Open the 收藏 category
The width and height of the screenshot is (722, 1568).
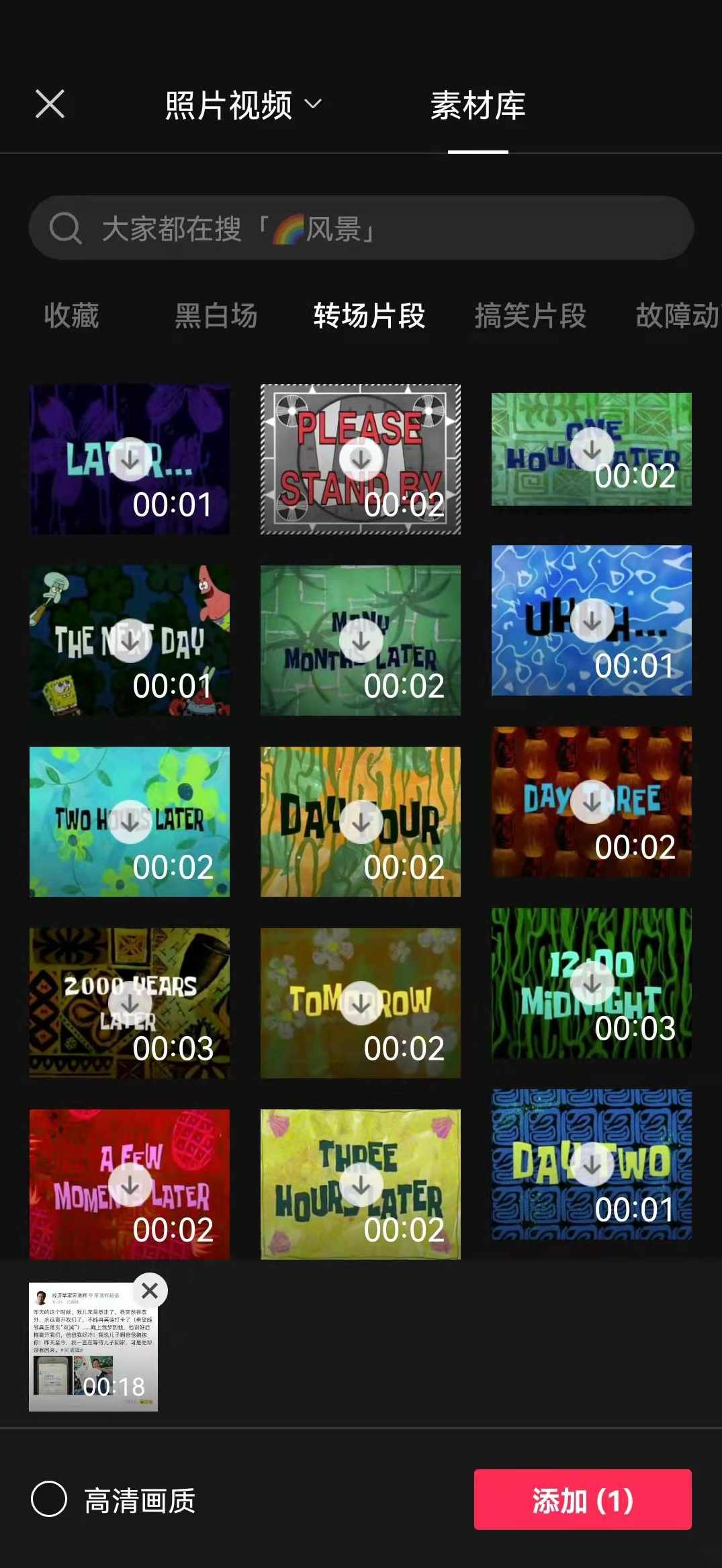[71, 316]
